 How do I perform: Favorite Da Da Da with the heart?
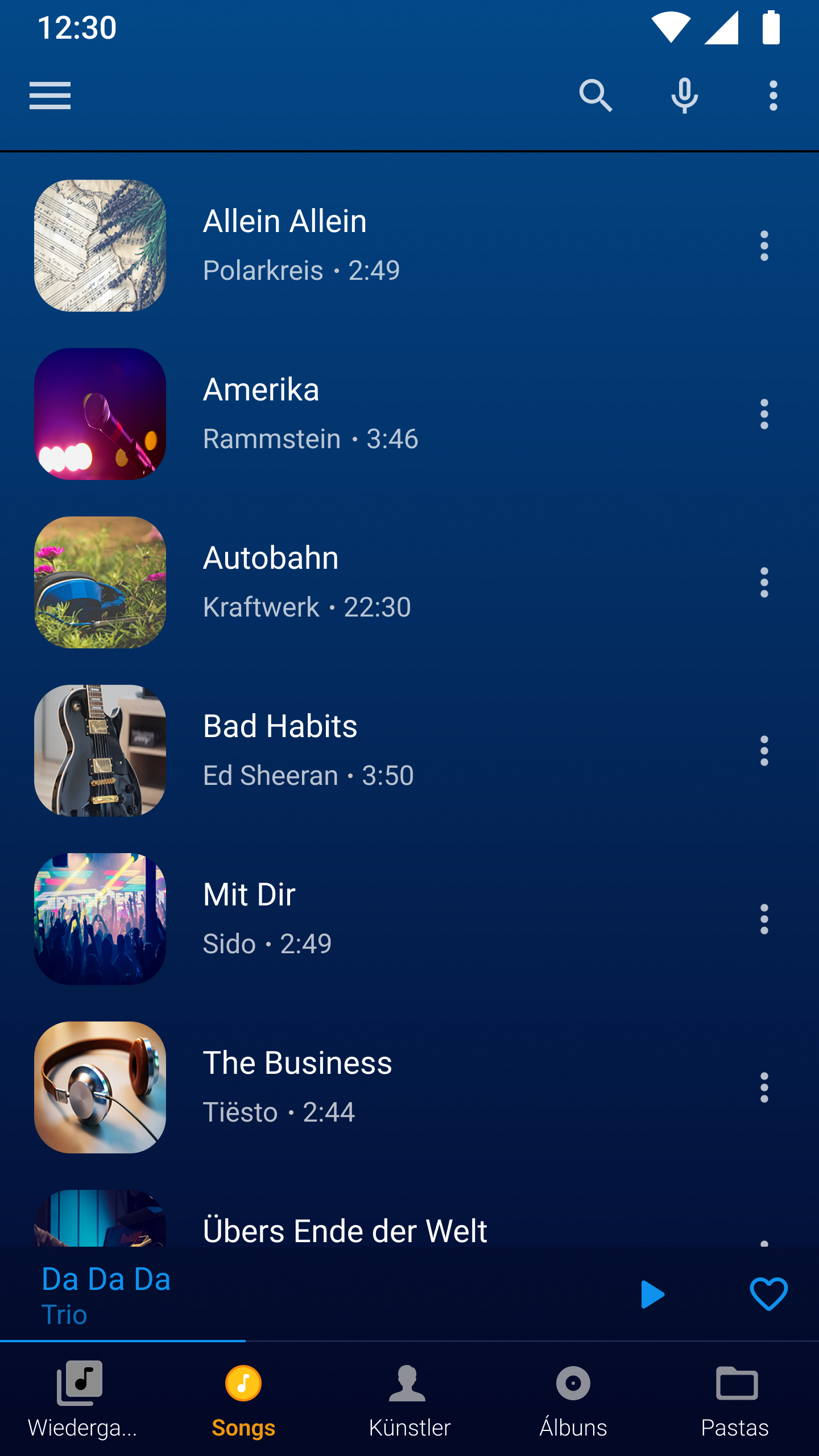tap(768, 1294)
